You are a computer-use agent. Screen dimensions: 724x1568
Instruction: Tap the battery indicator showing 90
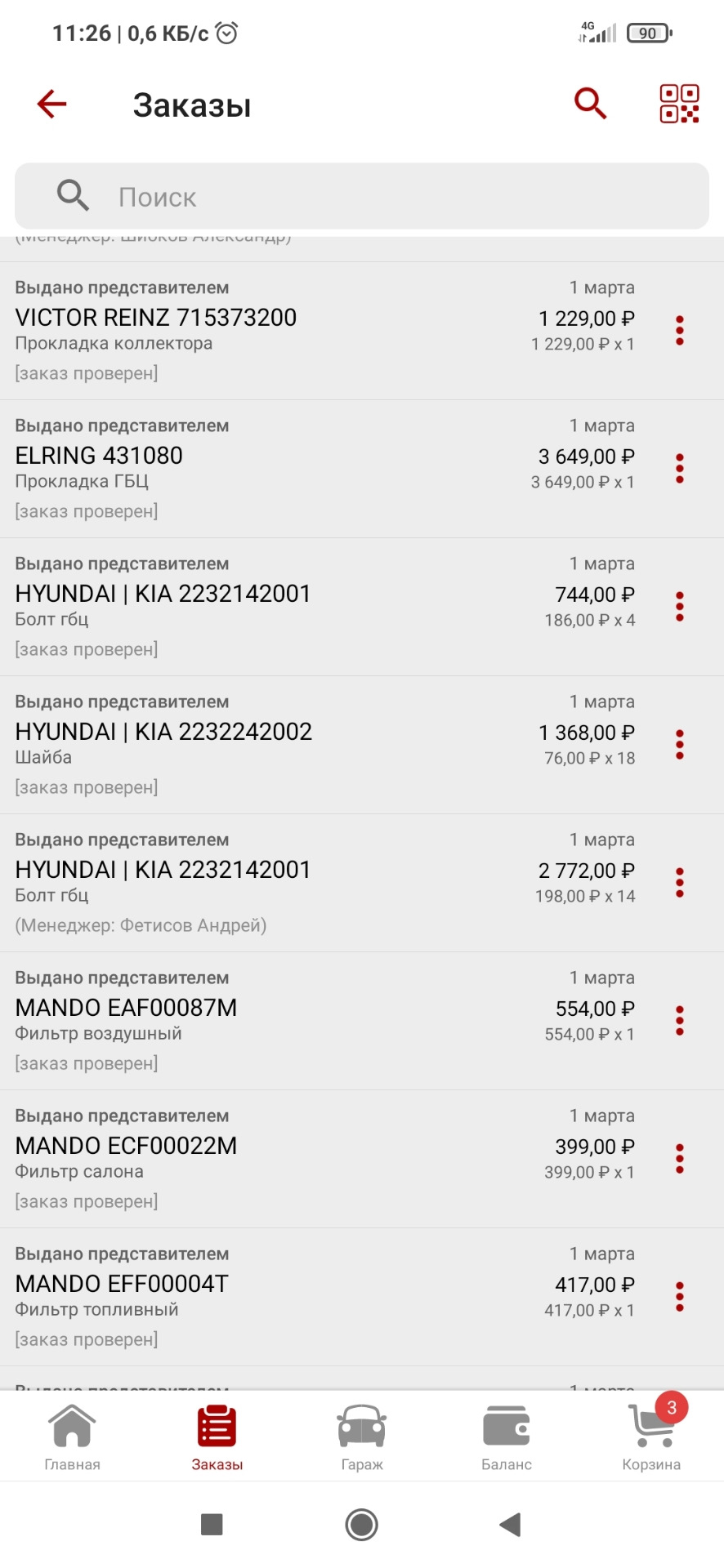[x=647, y=33]
